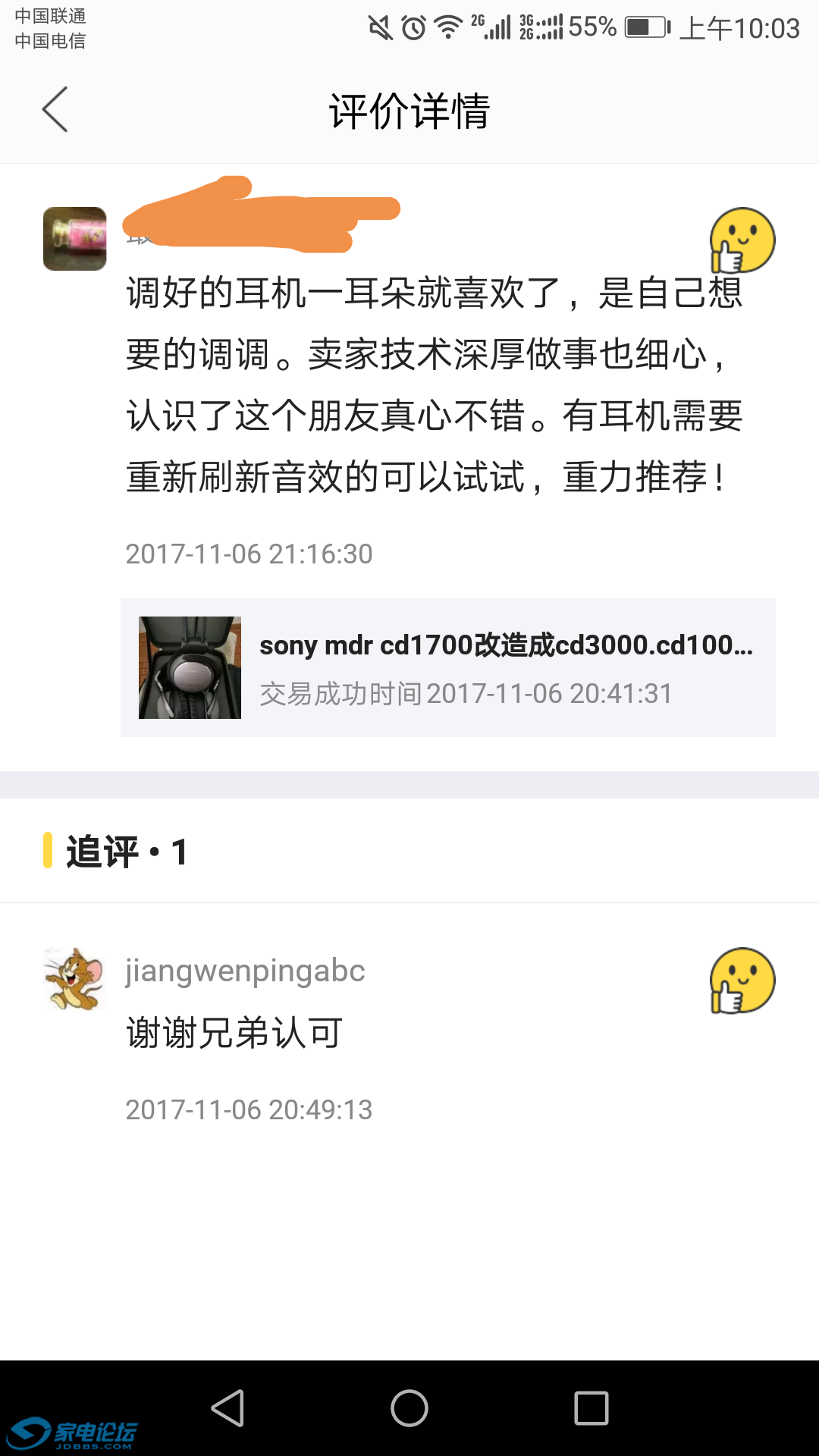Open jiangwenpingabc's profile avatar

click(x=74, y=978)
